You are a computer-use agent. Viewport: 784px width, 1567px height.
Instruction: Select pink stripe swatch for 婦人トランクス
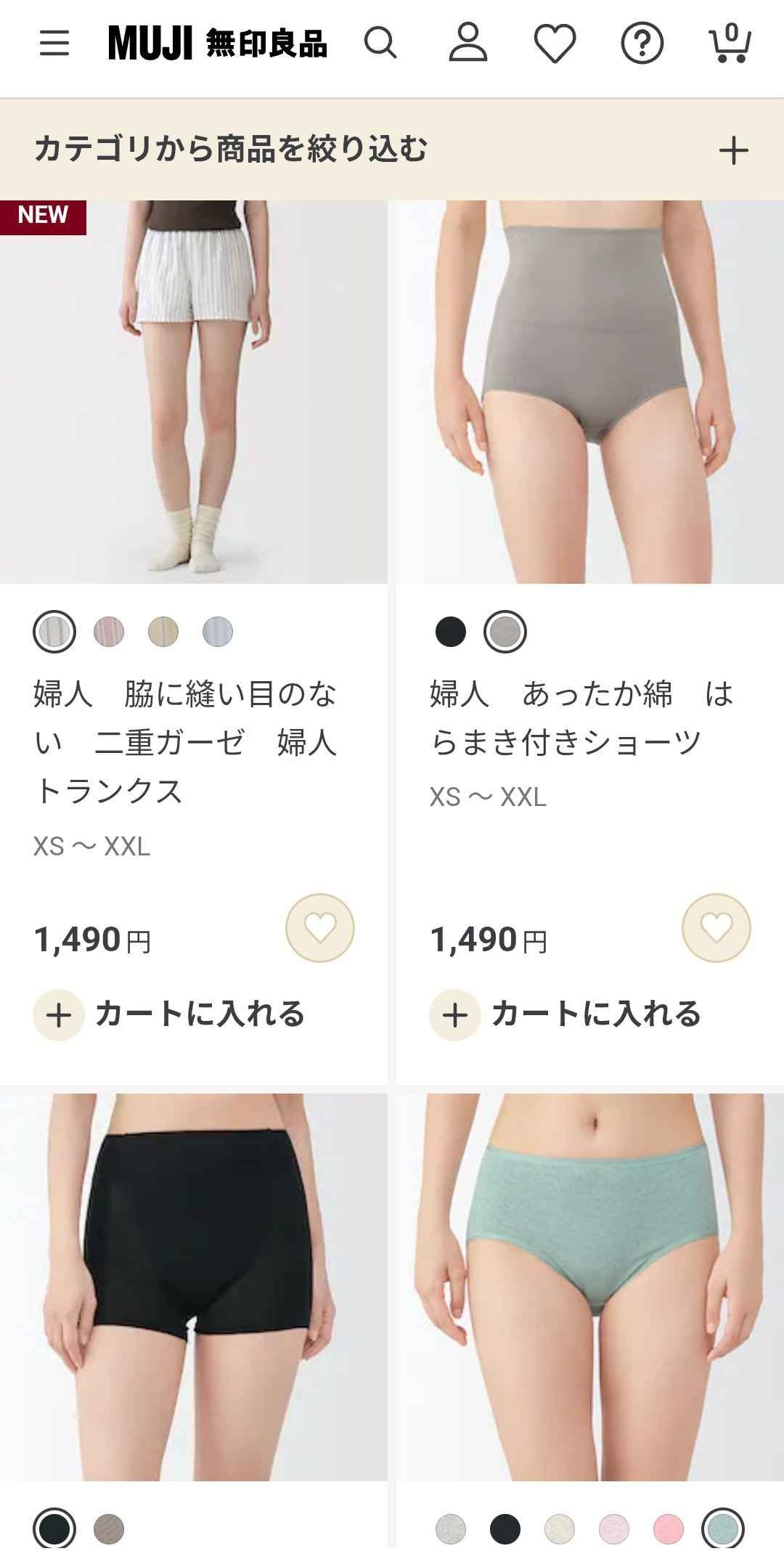[x=109, y=632]
